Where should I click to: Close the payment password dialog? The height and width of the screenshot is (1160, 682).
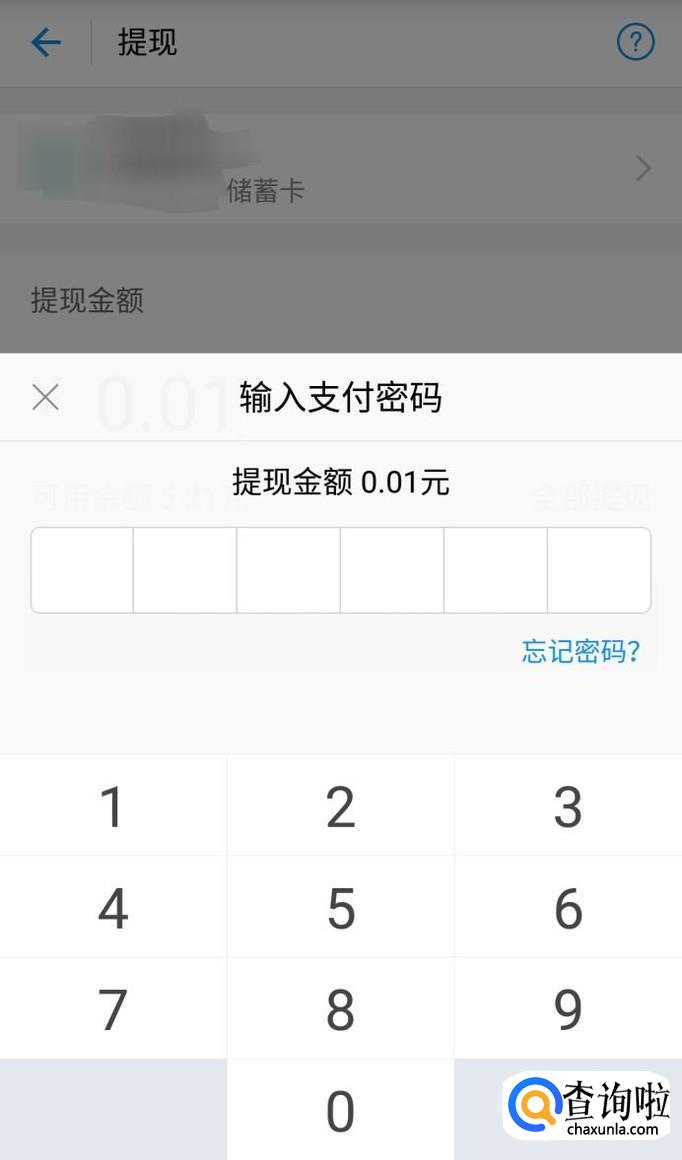pyautogui.click(x=46, y=398)
